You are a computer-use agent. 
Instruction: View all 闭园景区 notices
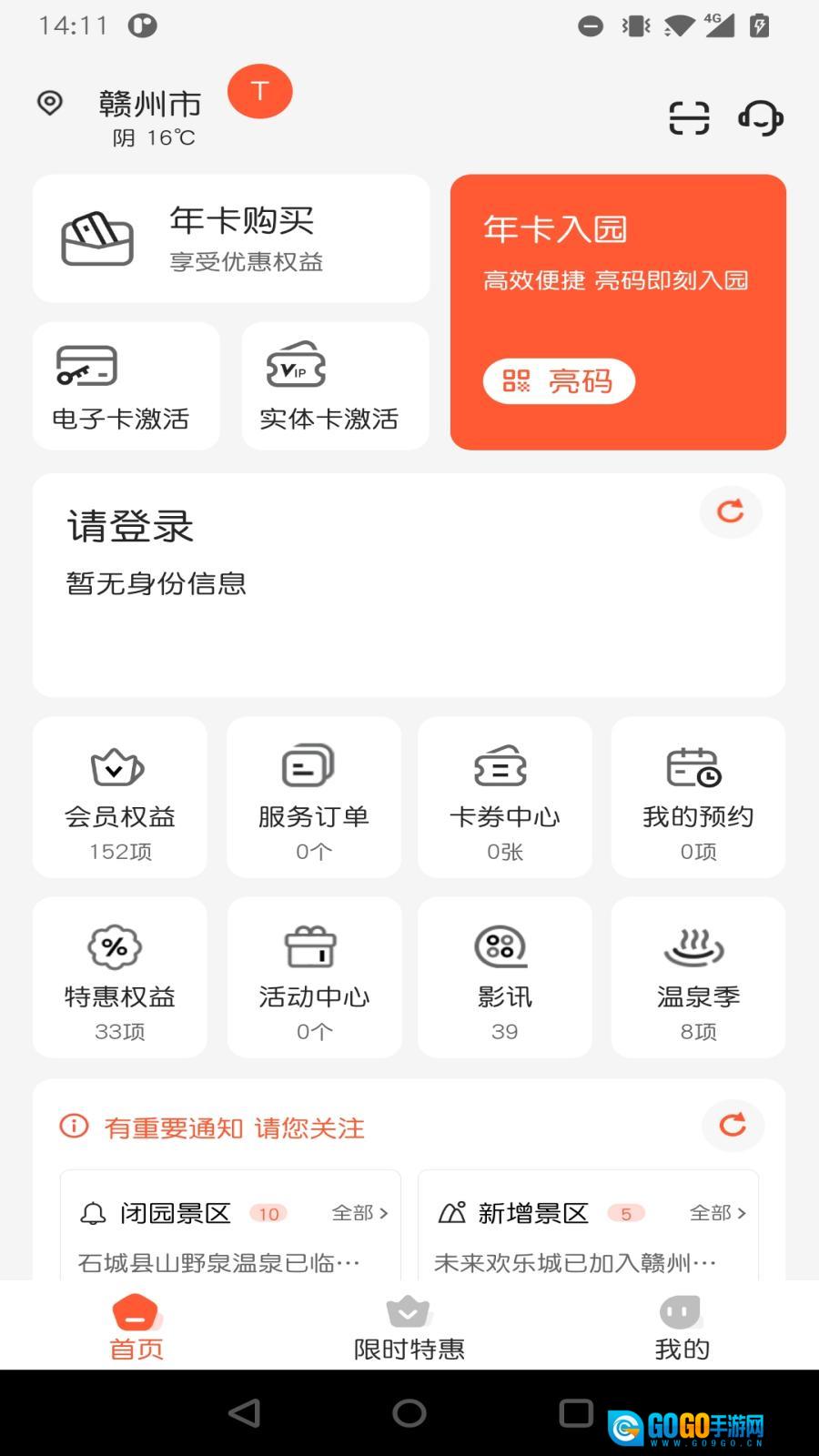pos(359,1213)
